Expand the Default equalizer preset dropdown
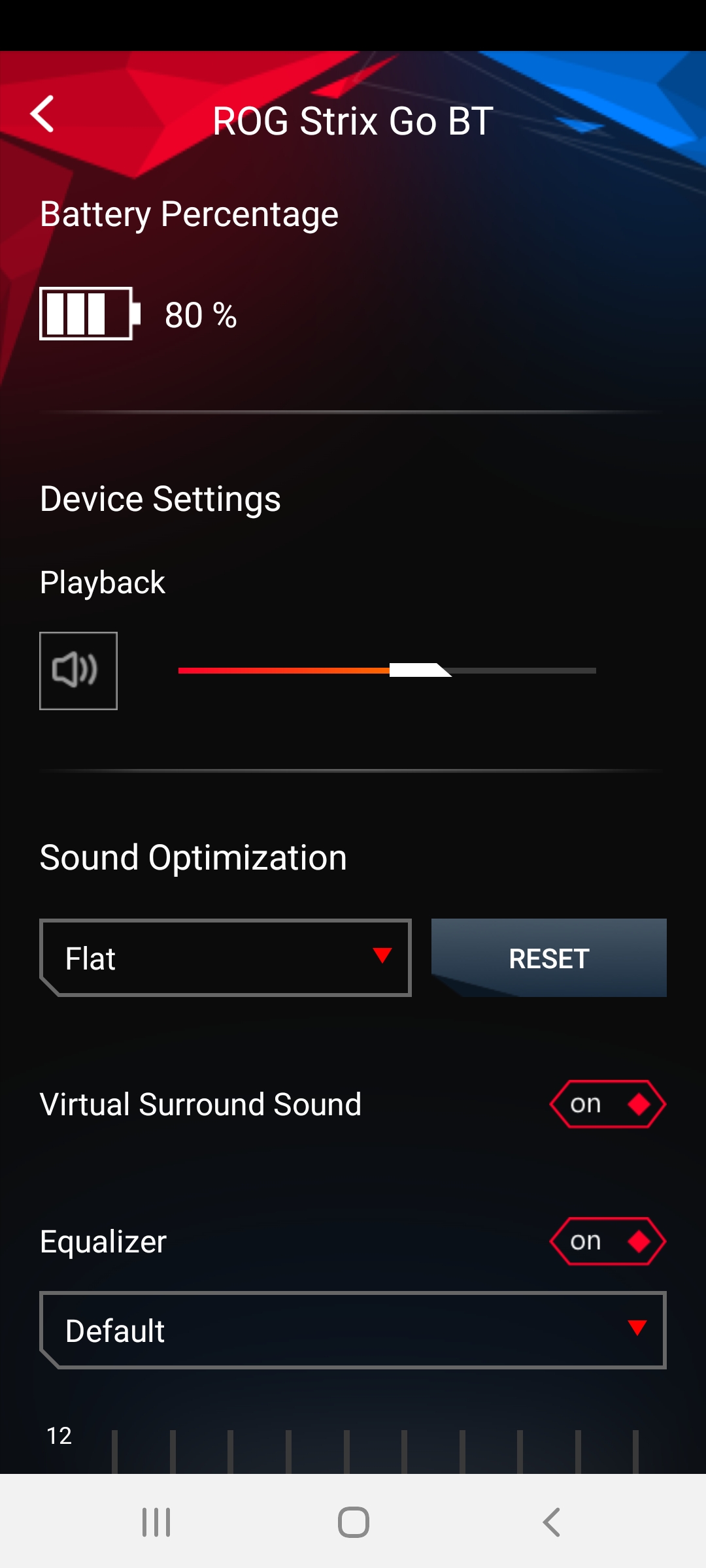Screen dimensions: 706x1568 pyautogui.click(x=353, y=1330)
